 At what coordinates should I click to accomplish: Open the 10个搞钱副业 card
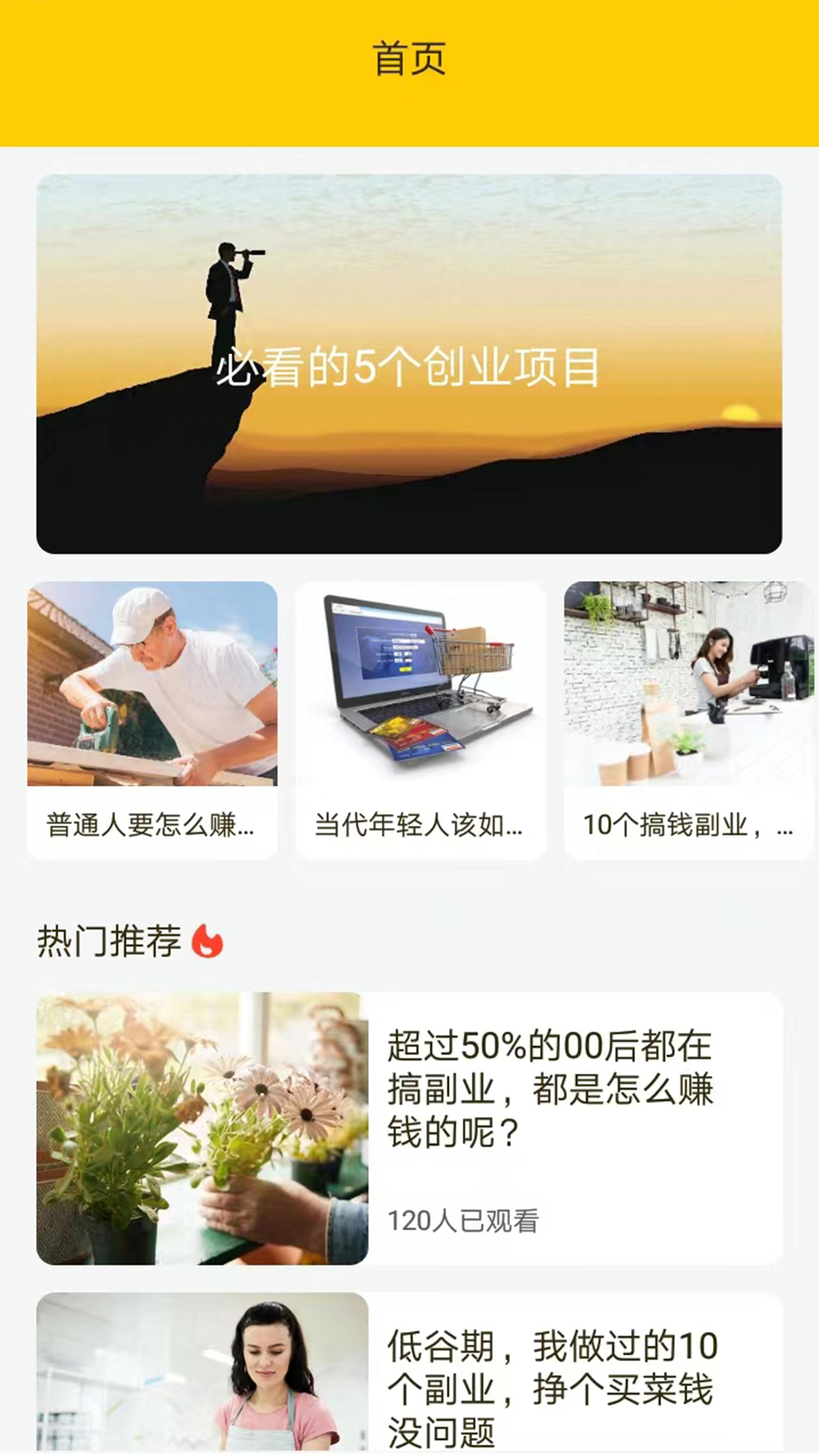[x=688, y=720]
